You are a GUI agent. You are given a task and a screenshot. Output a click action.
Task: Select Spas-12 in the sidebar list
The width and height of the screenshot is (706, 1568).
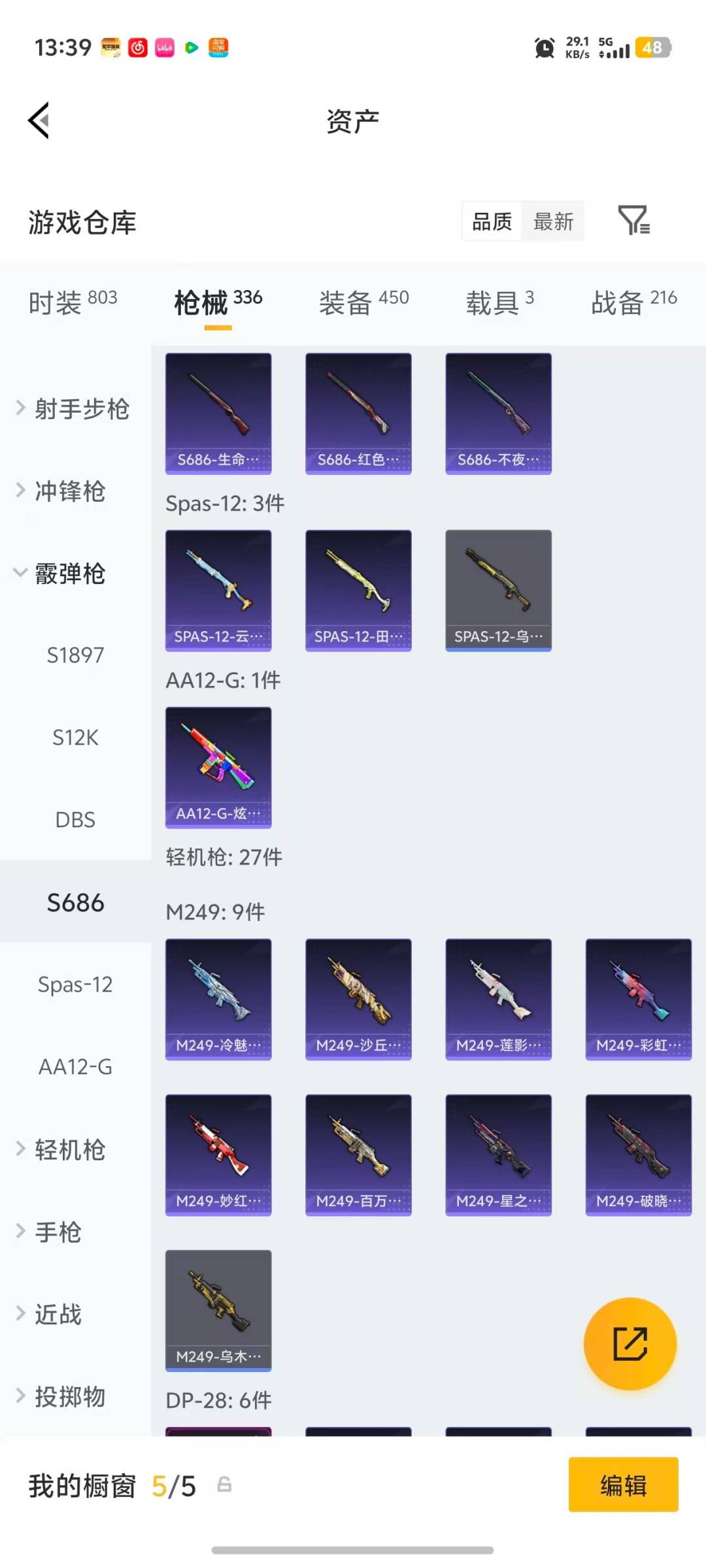pos(75,985)
